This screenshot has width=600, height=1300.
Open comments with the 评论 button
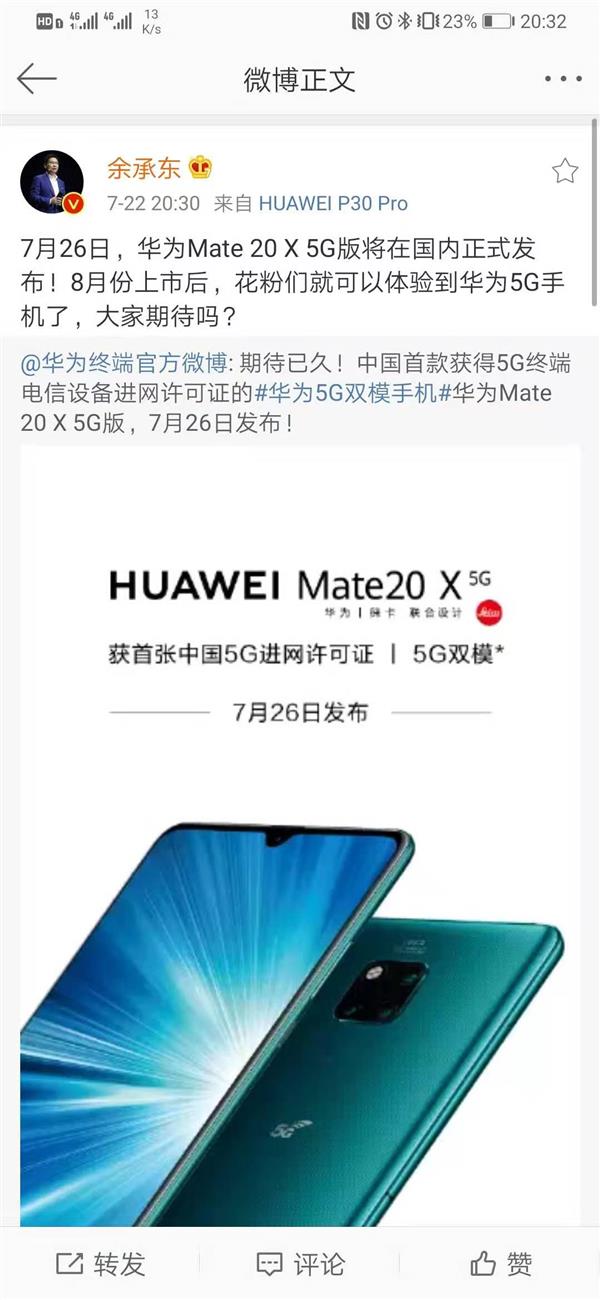(x=300, y=1263)
